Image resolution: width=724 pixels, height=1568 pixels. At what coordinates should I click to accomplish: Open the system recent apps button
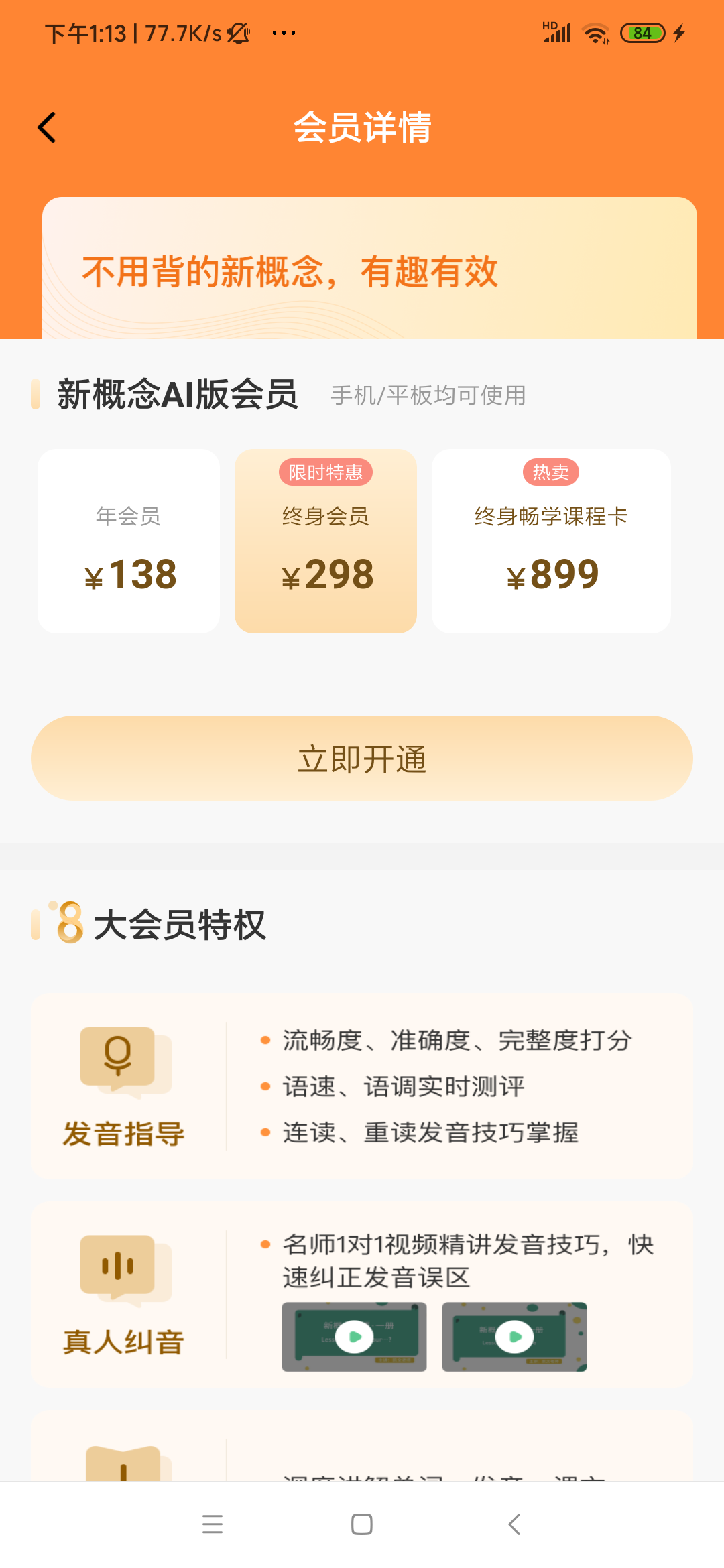(x=213, y=1524)
